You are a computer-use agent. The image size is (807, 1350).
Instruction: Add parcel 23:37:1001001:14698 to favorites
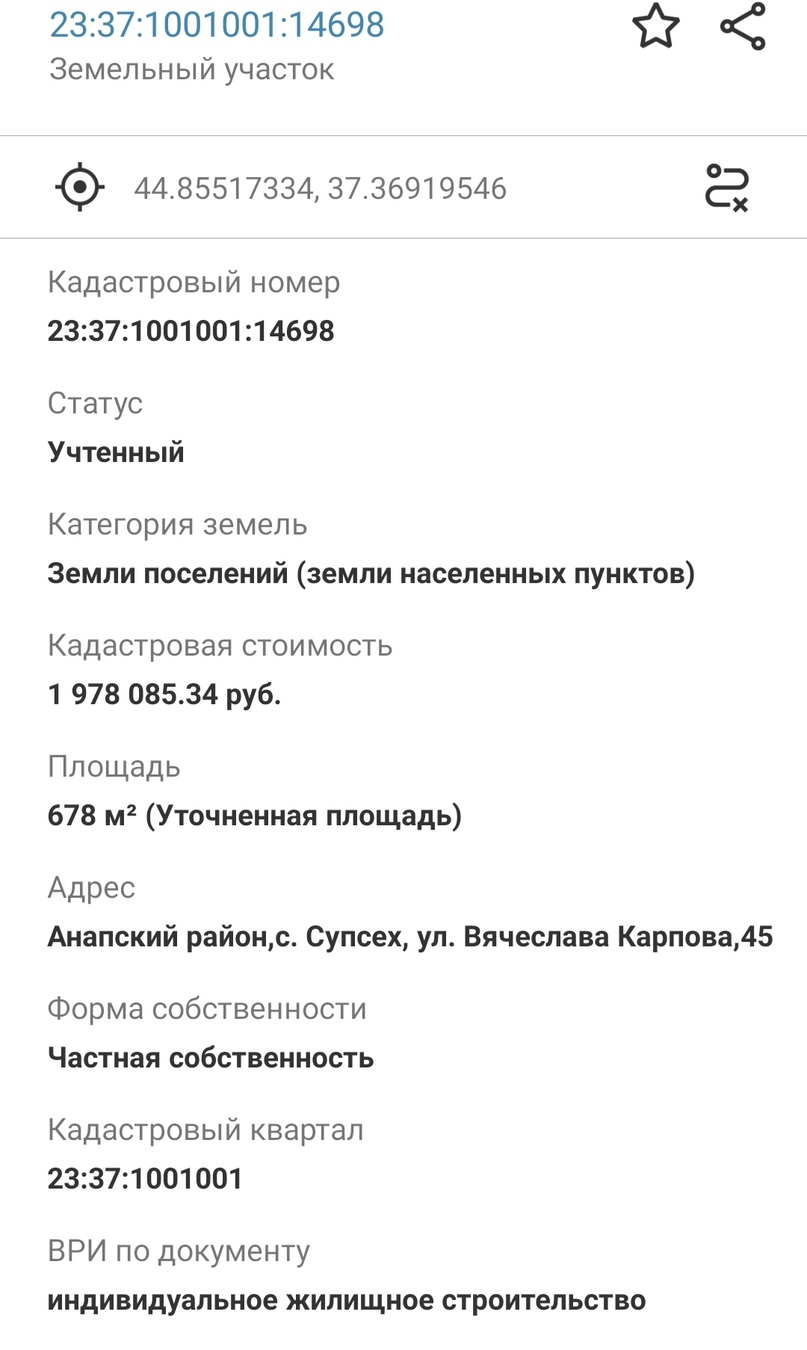coord(656,27)
